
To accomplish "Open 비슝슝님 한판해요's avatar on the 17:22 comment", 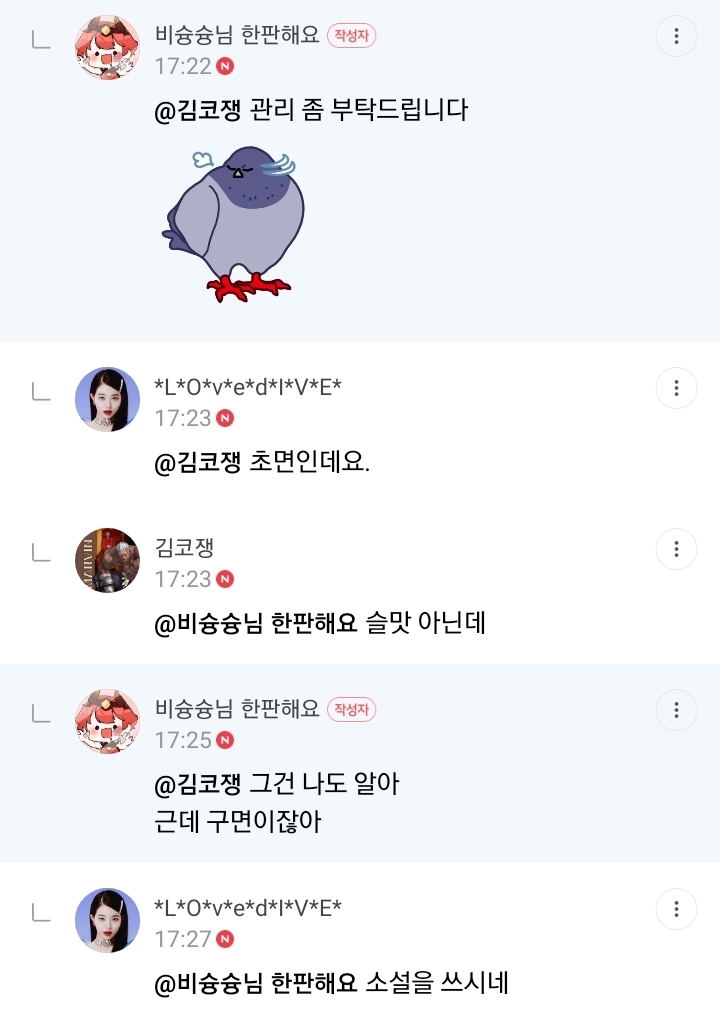I will (108, 47).
